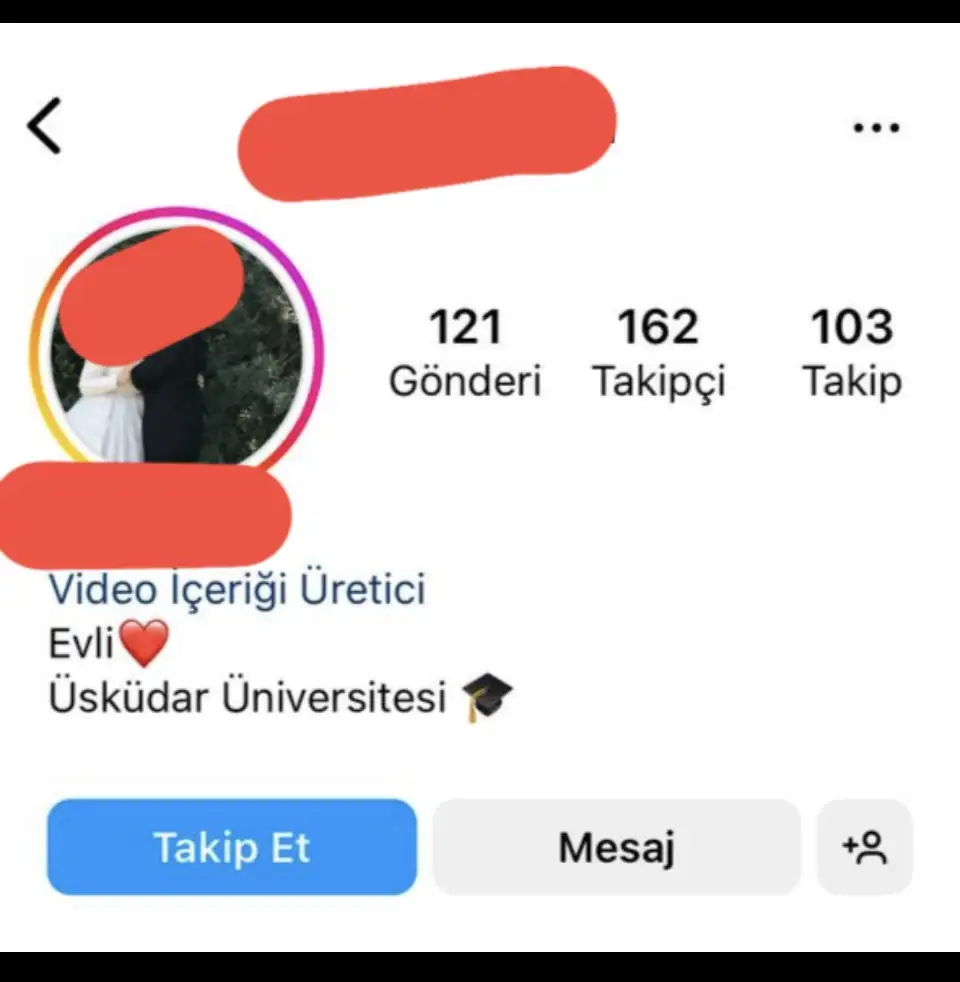The height and width of the screenshot is (982, 960).
Task: Tap the blue Takip Et button
Action: (232, 847)
